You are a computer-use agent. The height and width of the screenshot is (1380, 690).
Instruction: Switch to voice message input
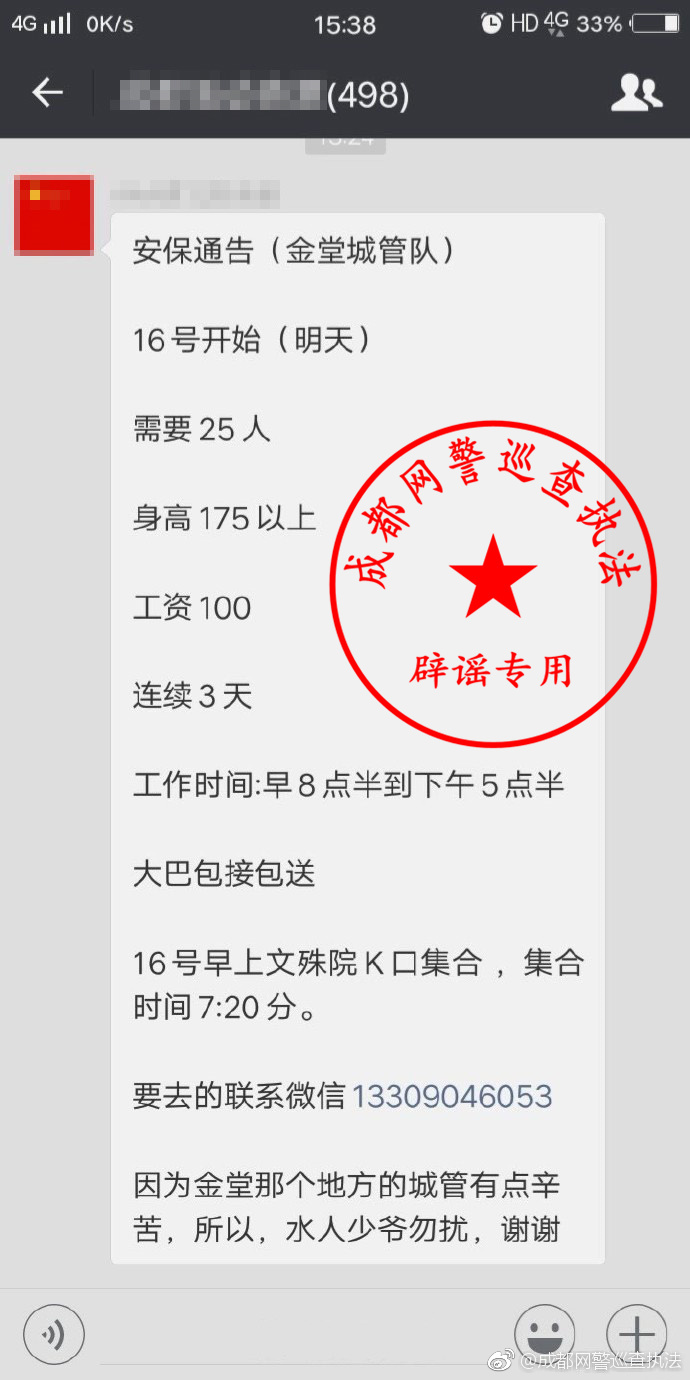pos(54,1333)
